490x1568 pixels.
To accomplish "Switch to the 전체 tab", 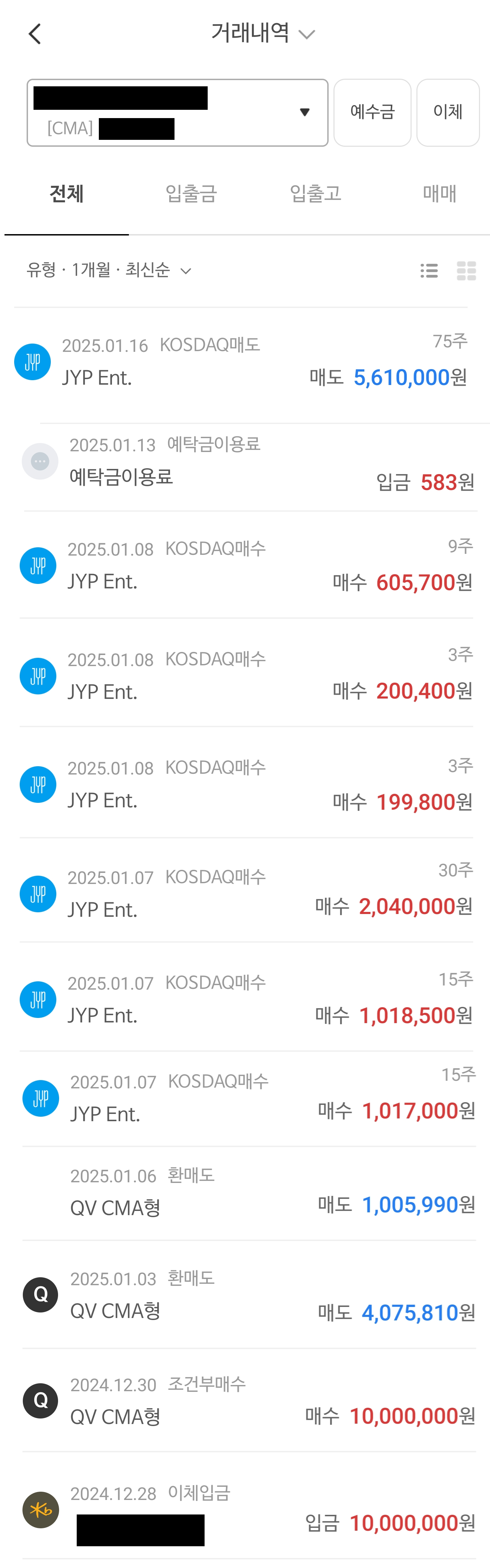I will [66, 194].
